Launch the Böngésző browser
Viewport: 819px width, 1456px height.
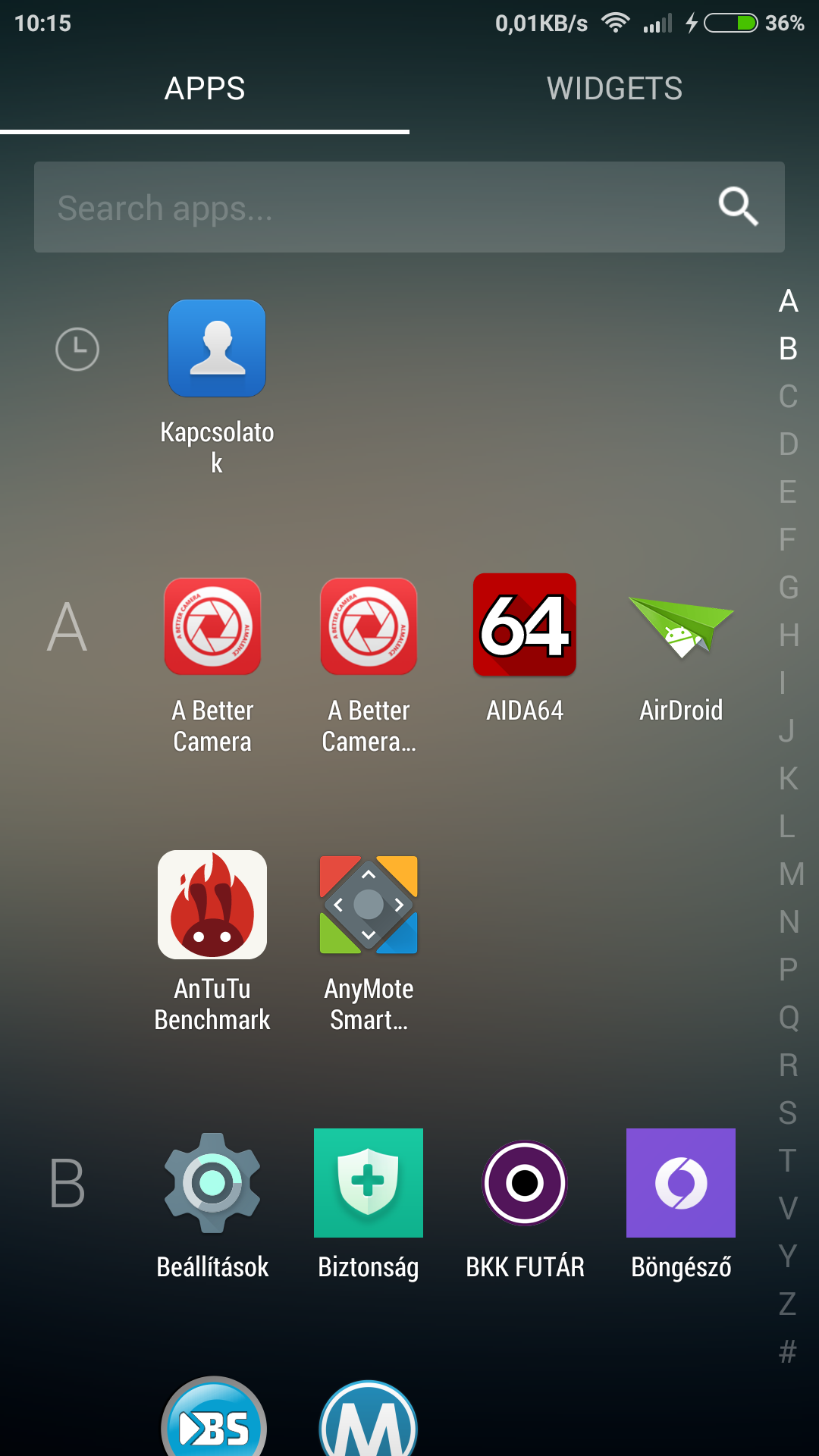pyautogui.click(x=681, y=1183)
